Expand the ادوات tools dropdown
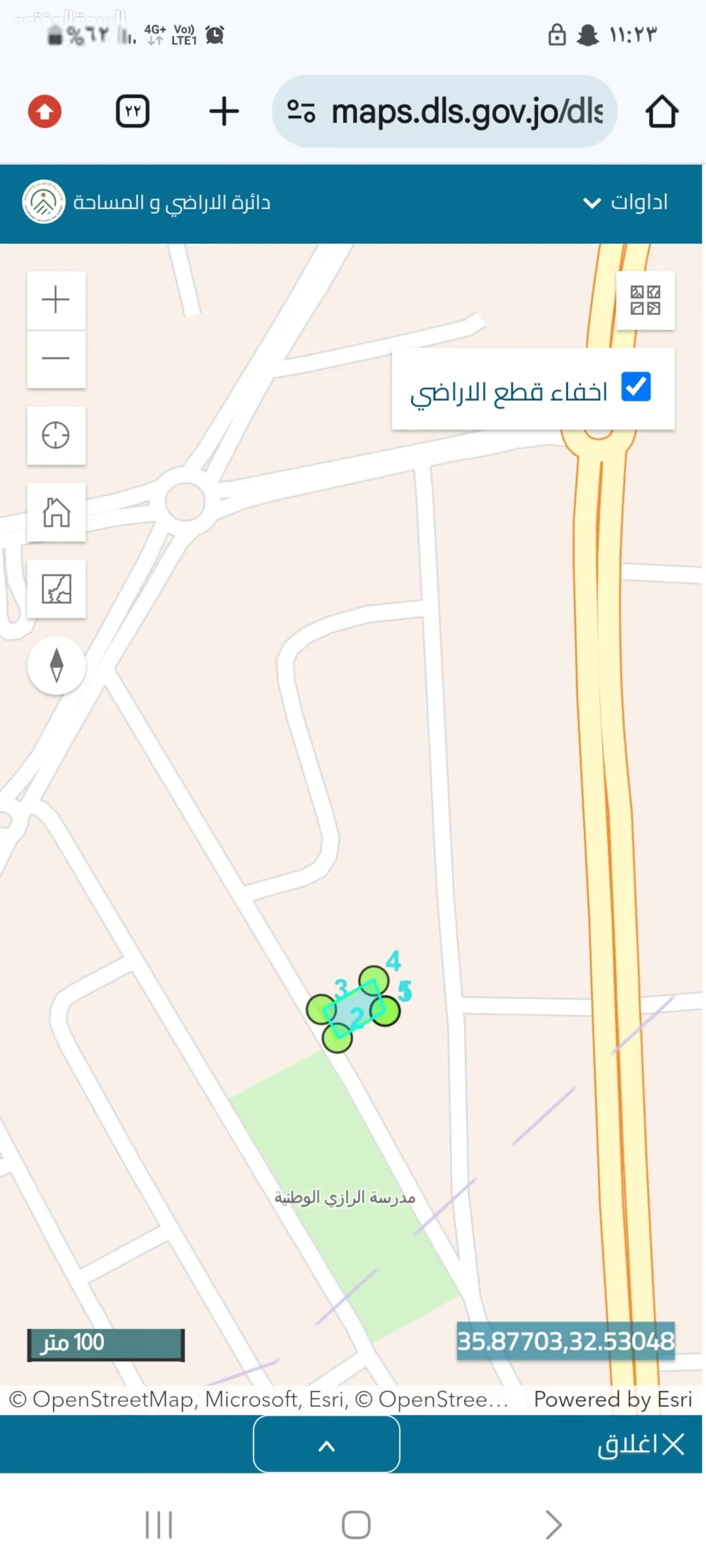Image resolution: width=706 pixels, height=1568 pixels. 626,202
